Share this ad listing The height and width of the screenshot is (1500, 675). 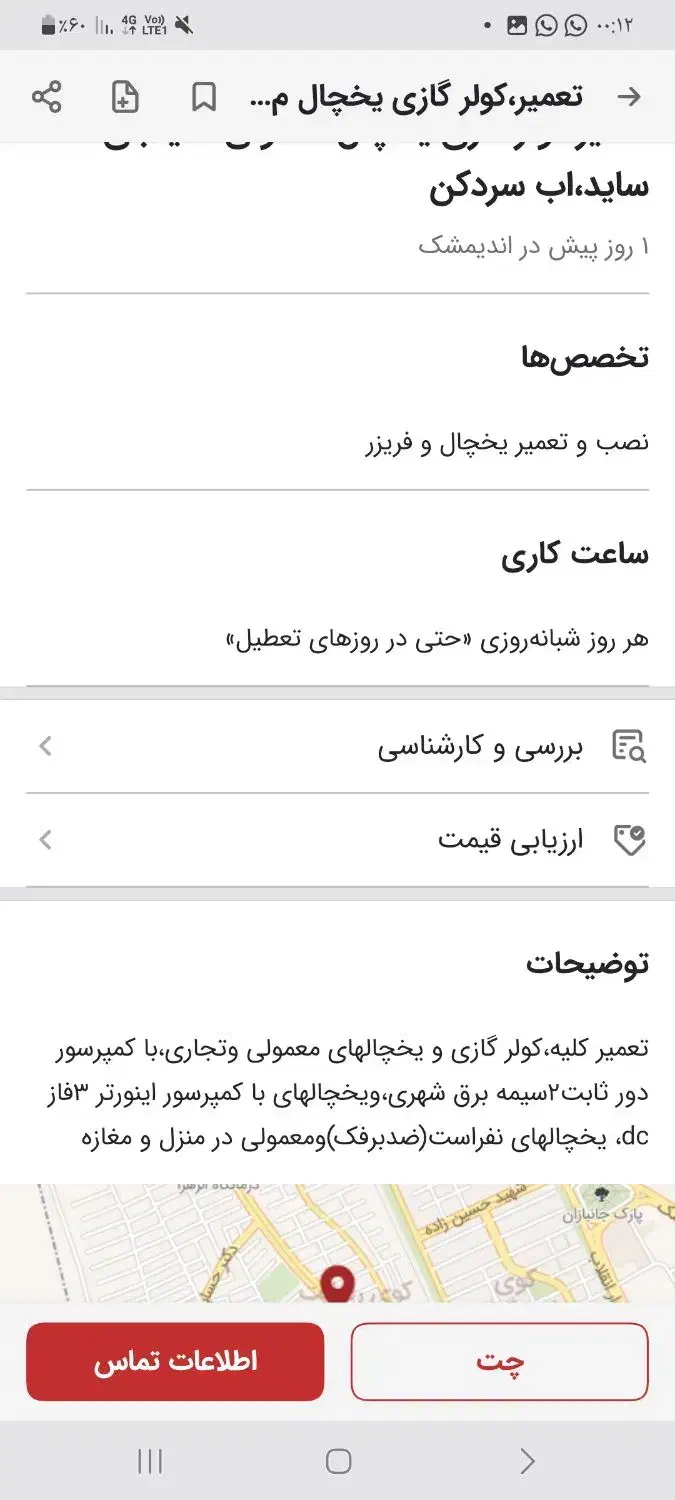click(x=47, y=97)
